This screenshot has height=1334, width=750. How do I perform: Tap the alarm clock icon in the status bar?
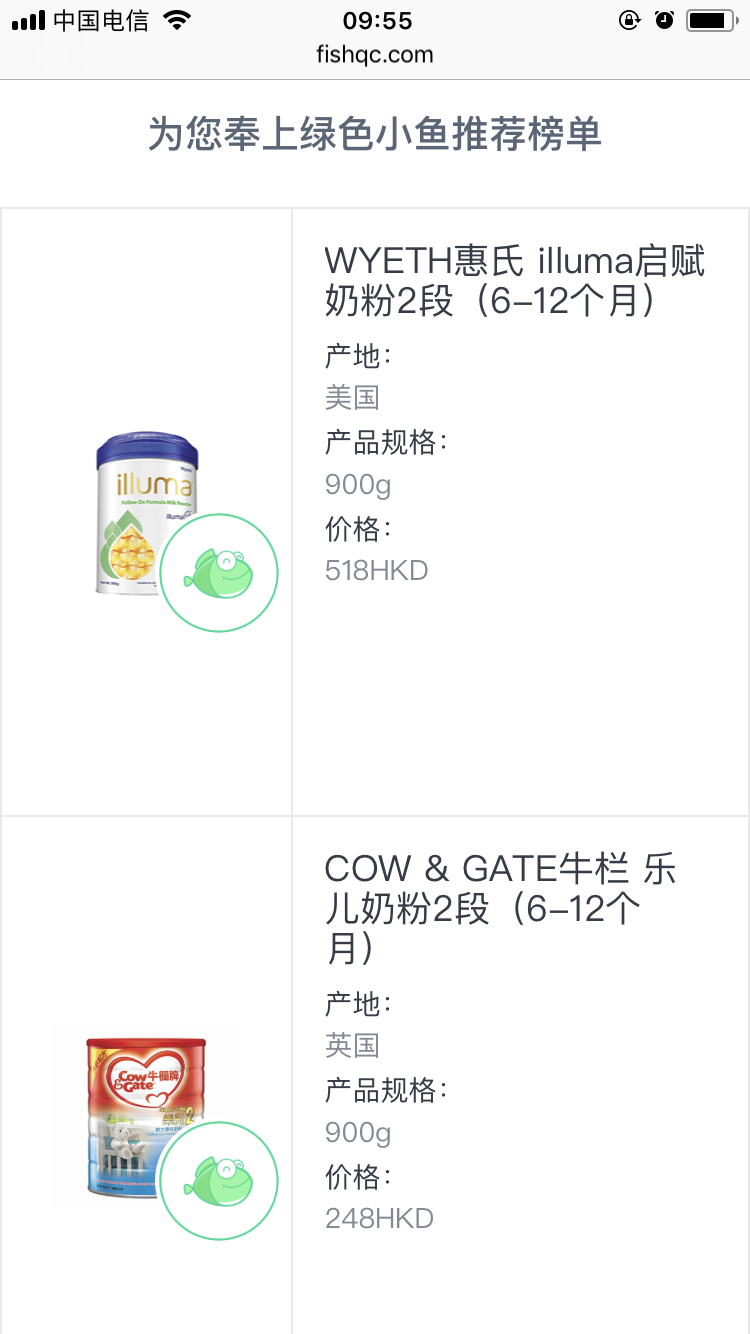664,19
